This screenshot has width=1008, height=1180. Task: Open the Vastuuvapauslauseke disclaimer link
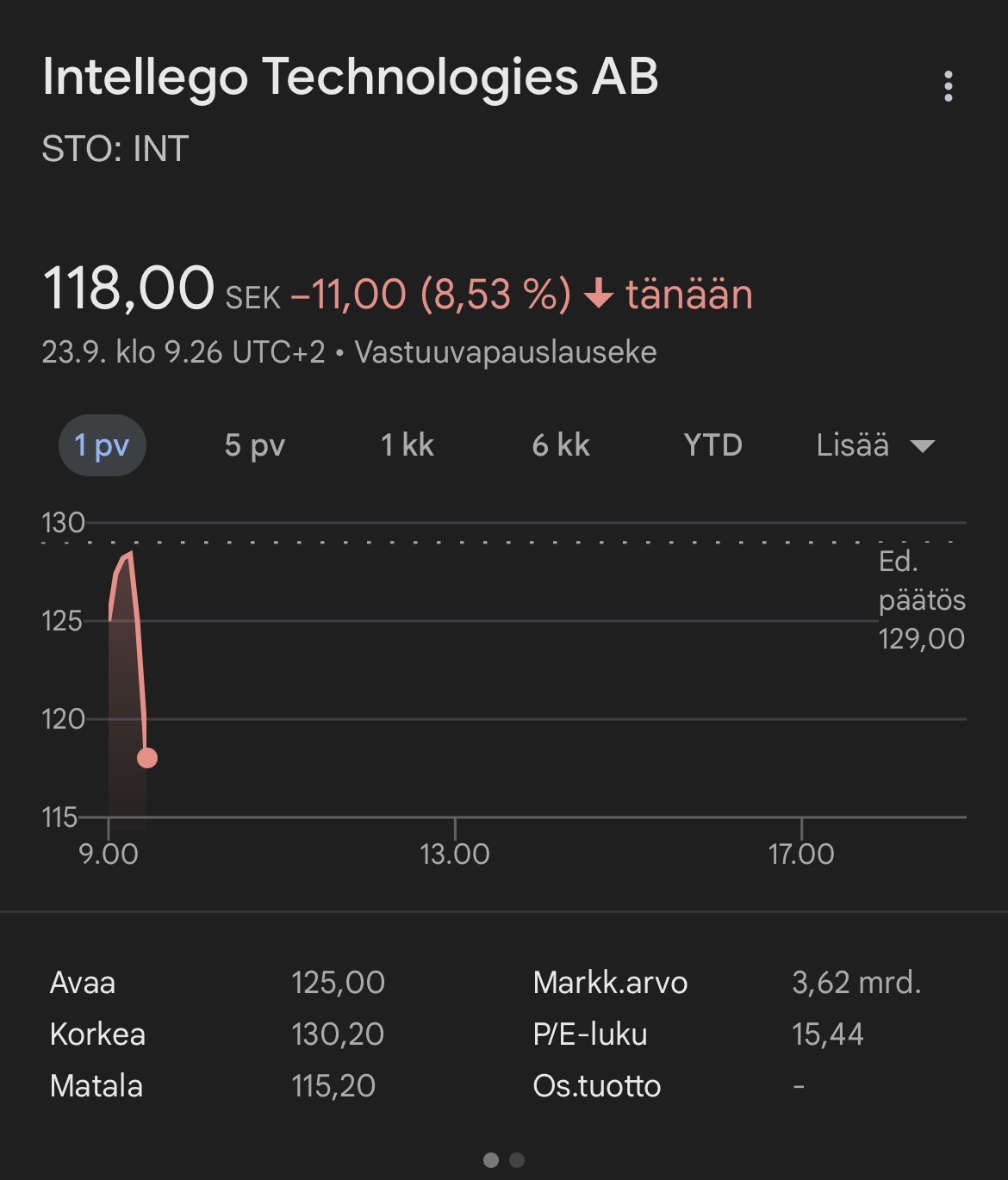tap(506, 352)
